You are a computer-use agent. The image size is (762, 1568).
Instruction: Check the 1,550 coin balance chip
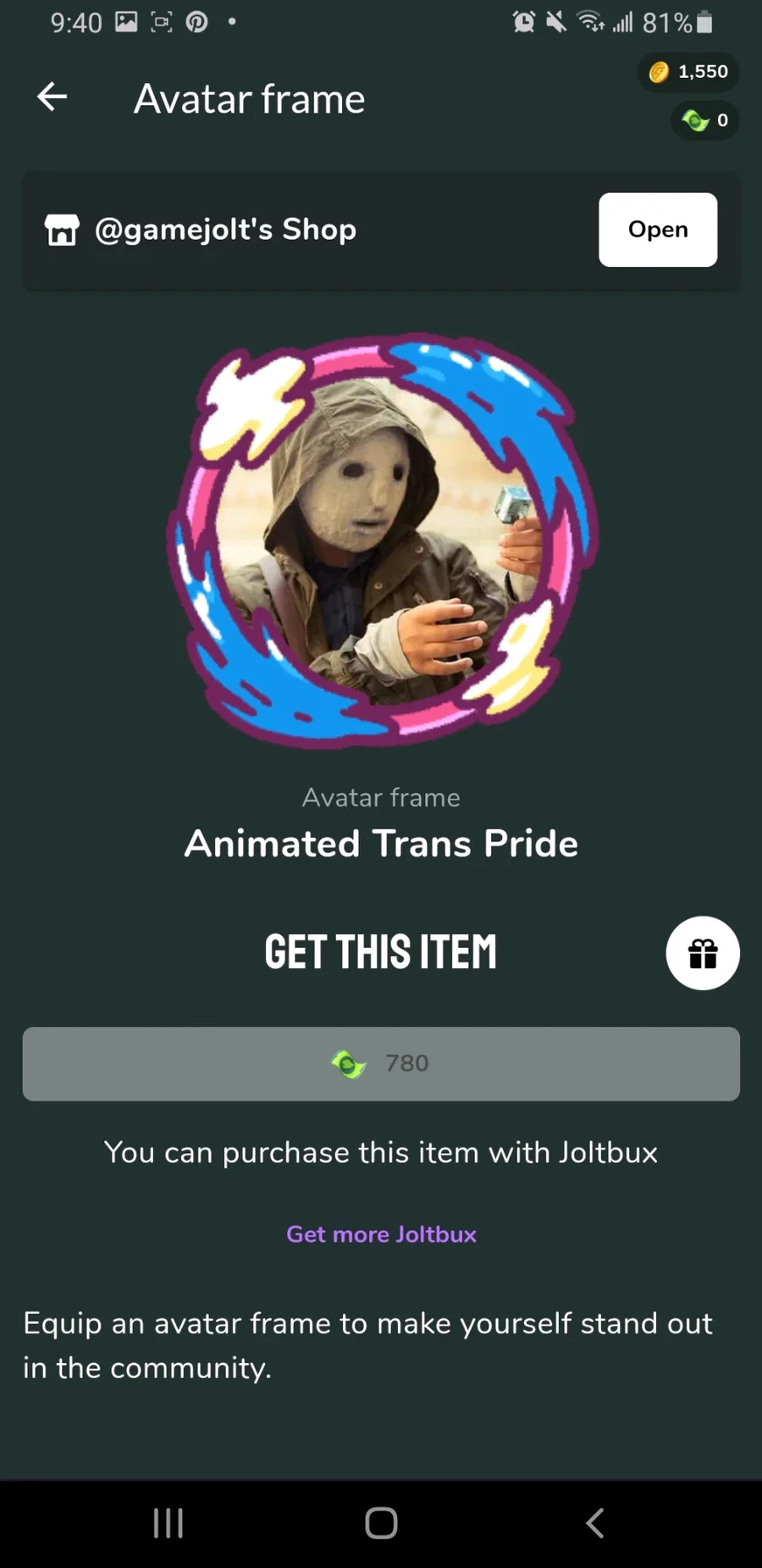(688, 72)
